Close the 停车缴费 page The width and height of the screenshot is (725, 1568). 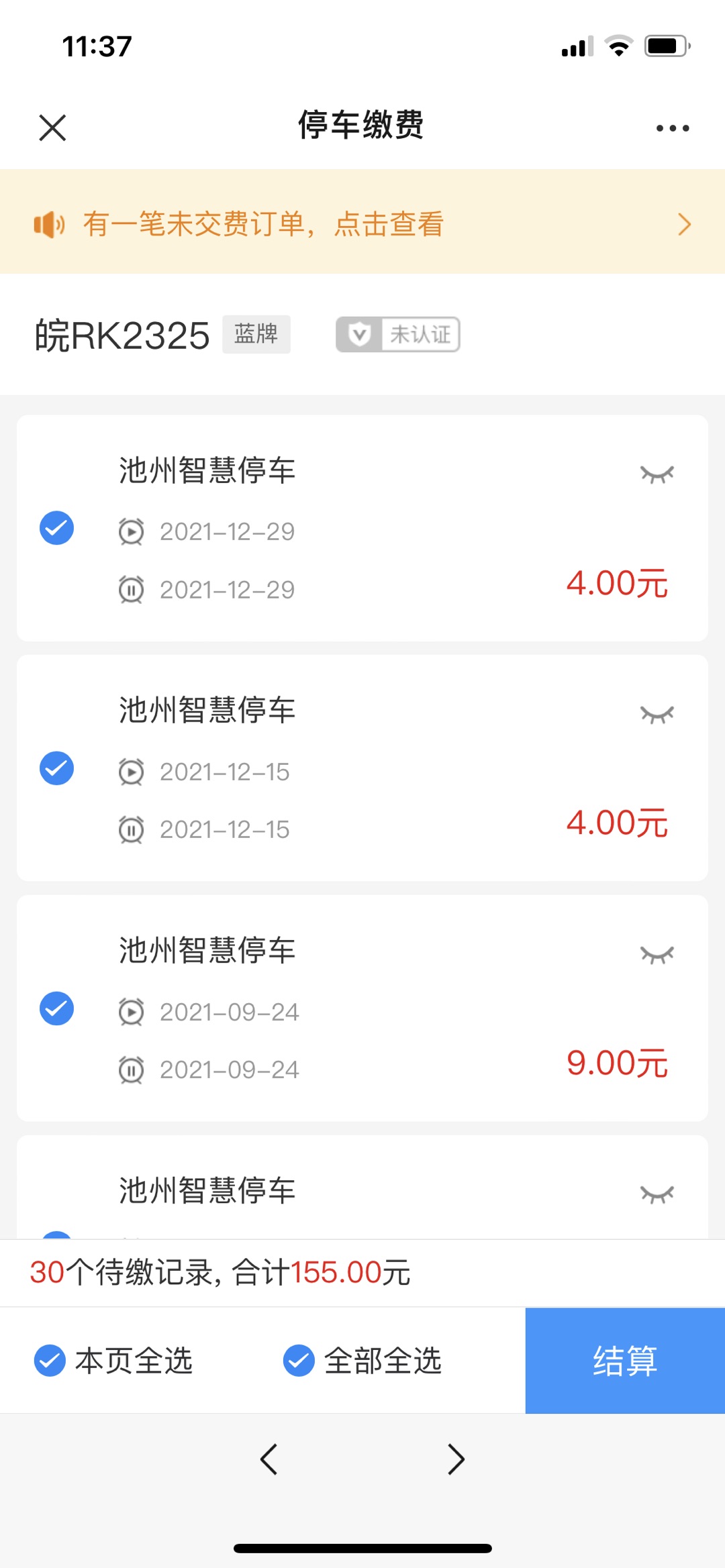[x=52, y=127]
